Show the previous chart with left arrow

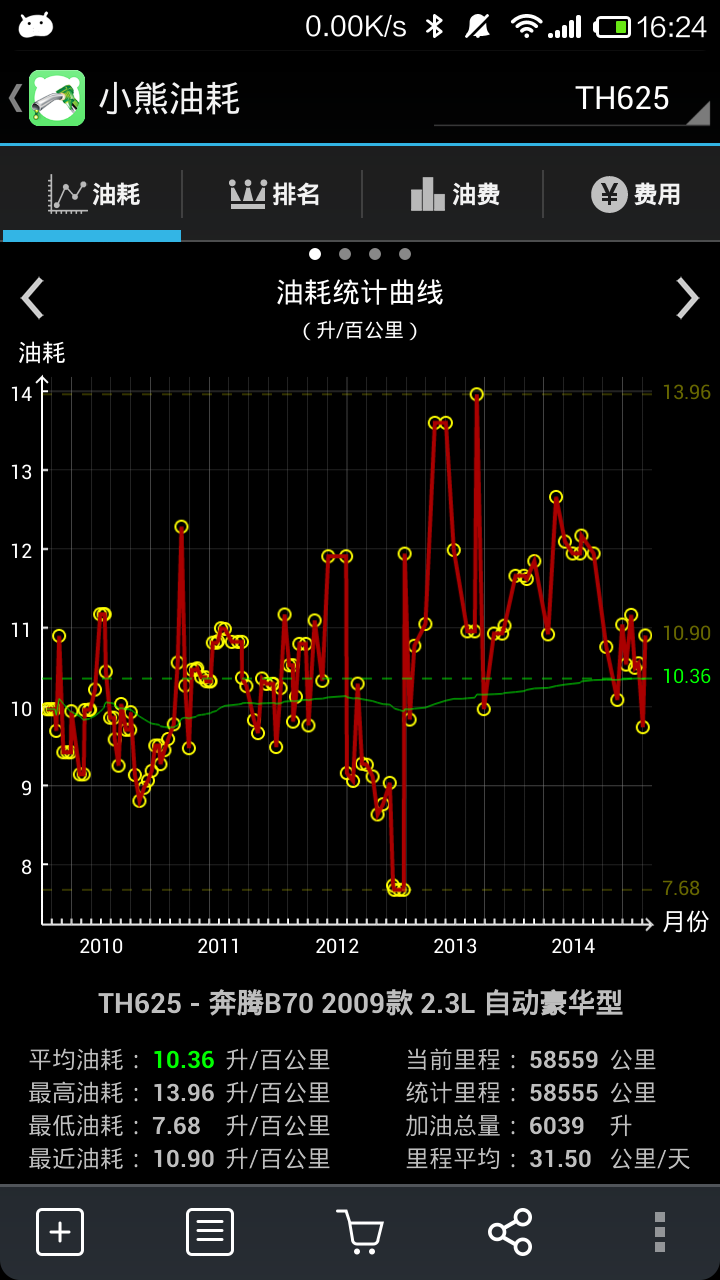pos(33,298)
